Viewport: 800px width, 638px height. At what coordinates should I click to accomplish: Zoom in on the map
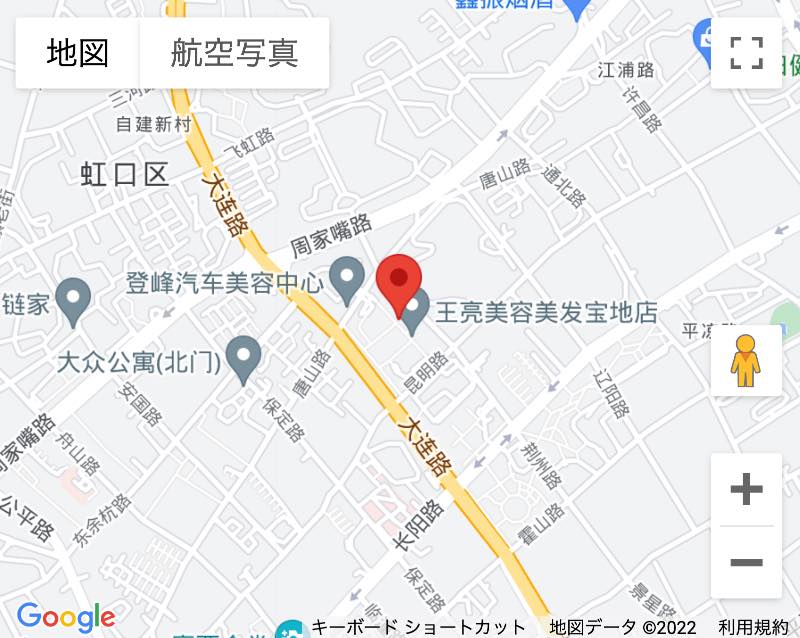746,489
